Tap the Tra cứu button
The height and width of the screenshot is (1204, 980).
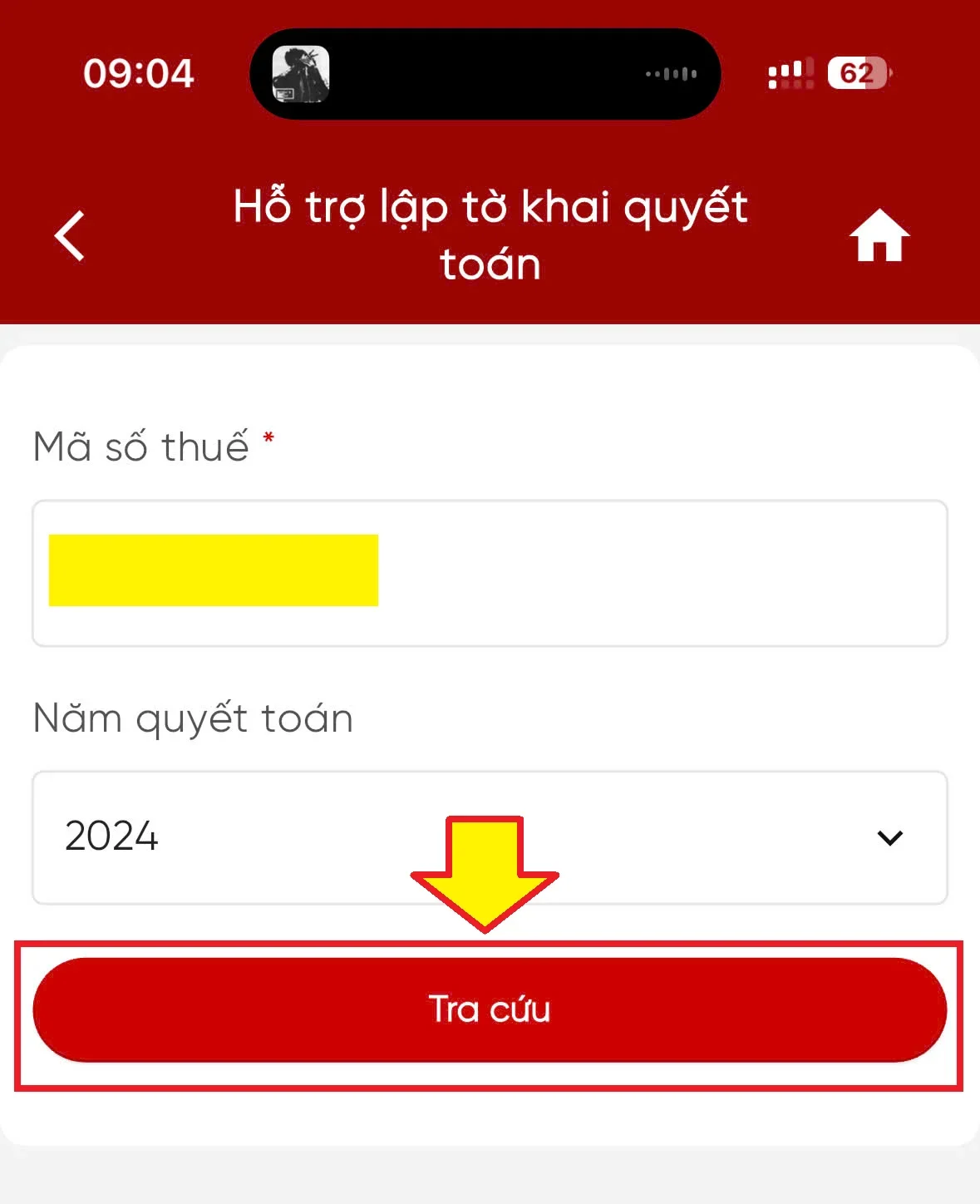coord(489,1009)
